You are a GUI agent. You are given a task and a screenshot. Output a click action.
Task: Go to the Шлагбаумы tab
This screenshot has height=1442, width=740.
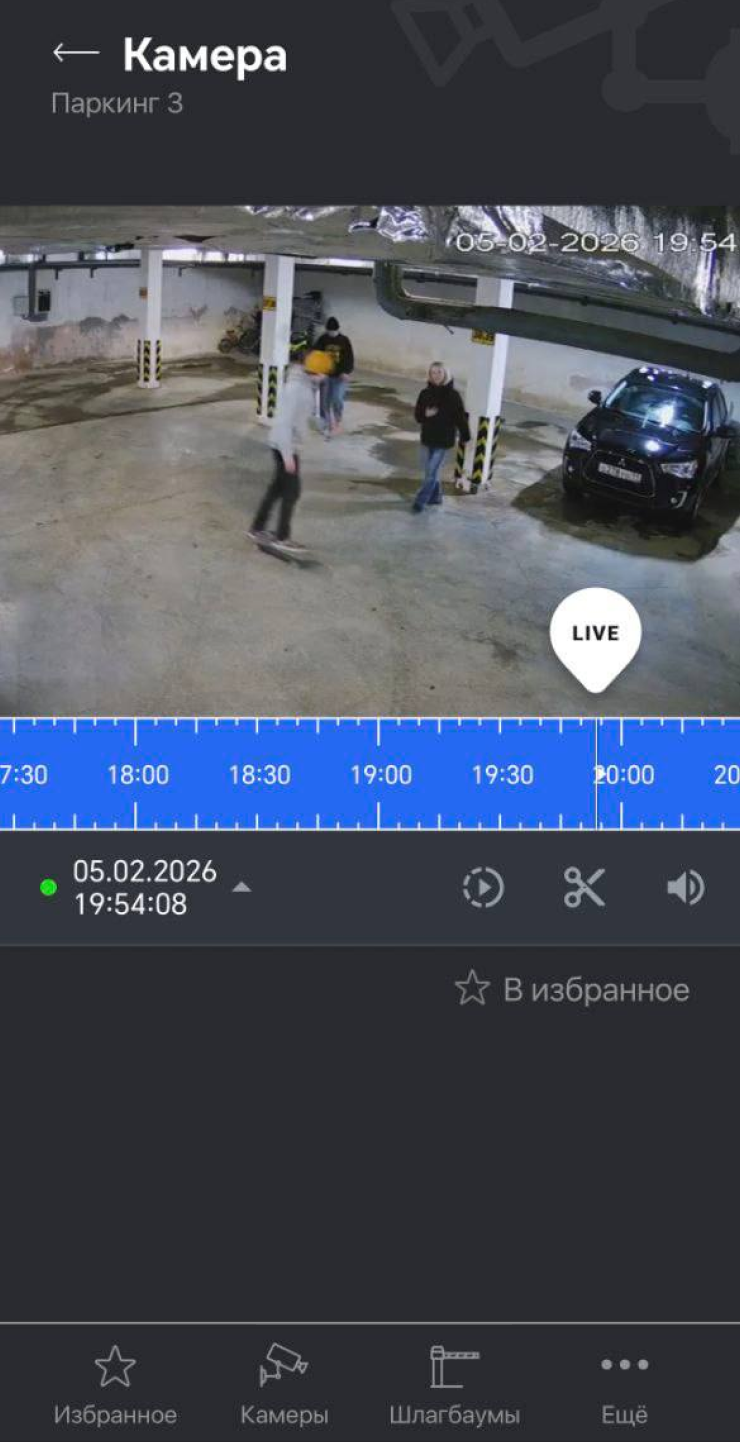(454, 1384)
